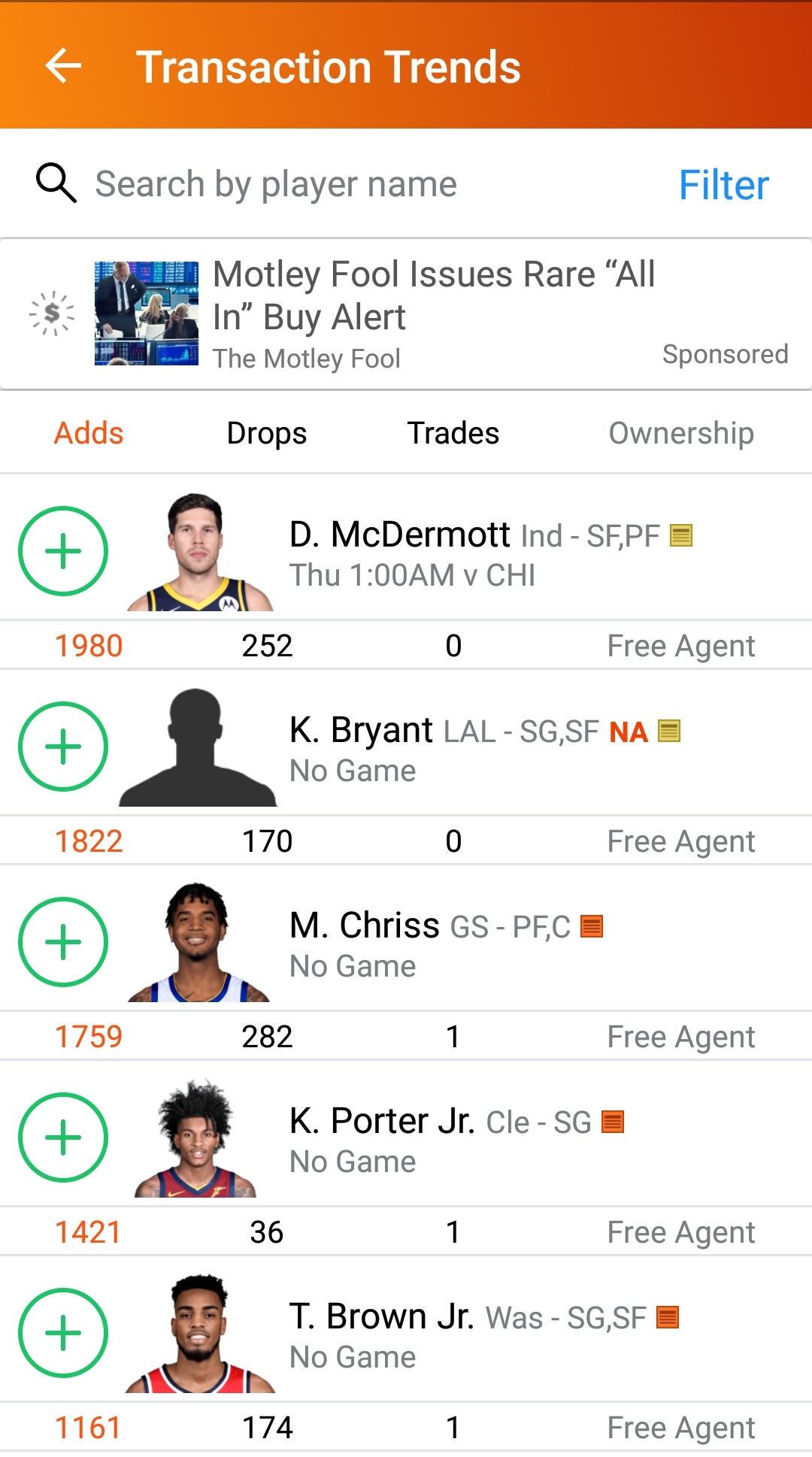Open M. Chriss player details
Screen dimensions: 812x1457
point(365,925)
